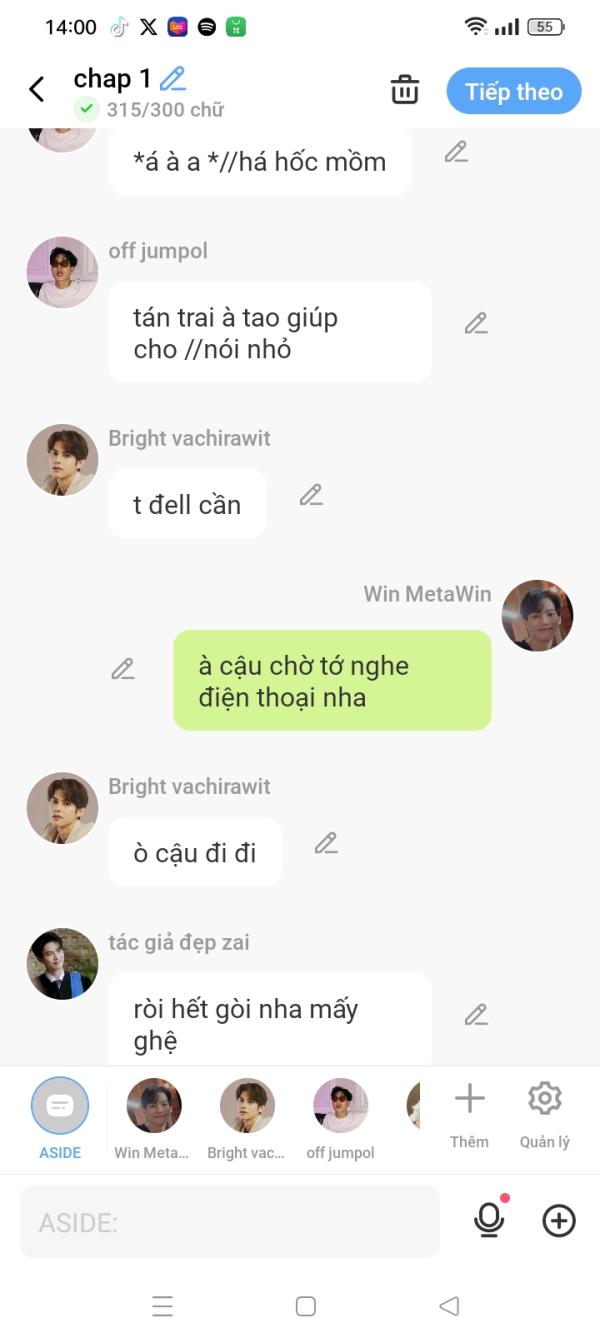Select the Win MetaWin character in the speaker bar
The width and height of the screenshot is (600, 1343).
(x=153, y=1118)
